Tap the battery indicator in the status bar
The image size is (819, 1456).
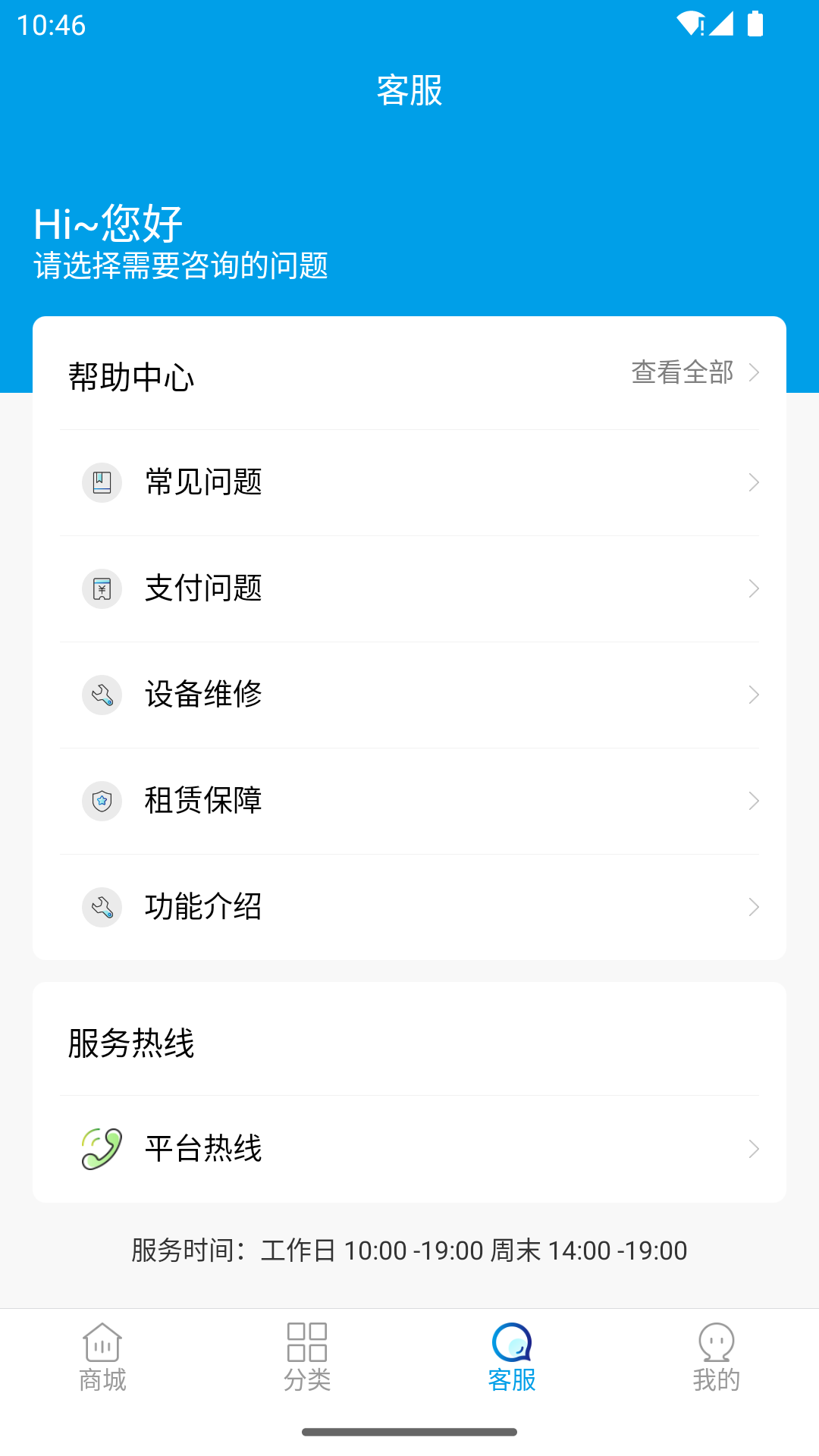(756, 24)
